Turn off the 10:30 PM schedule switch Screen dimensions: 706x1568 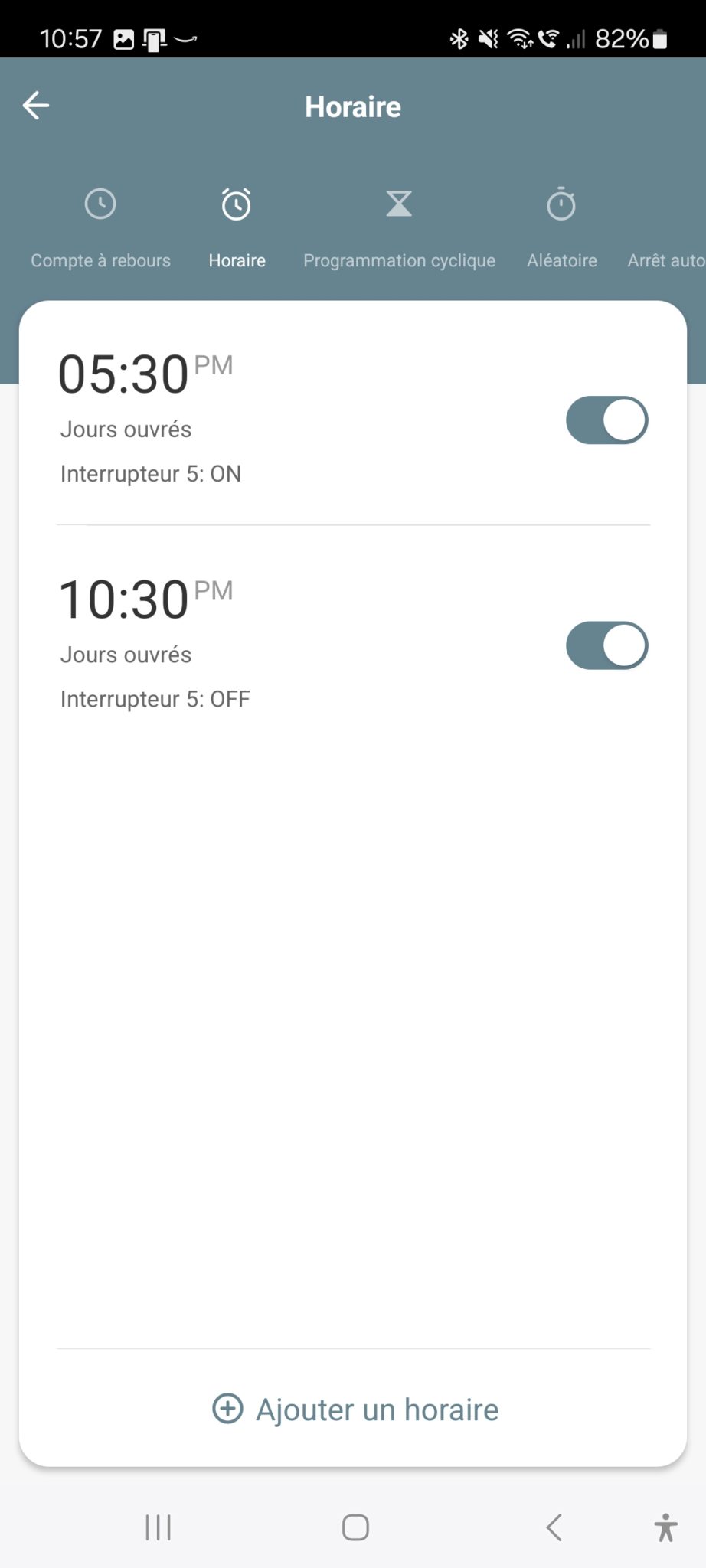[606, 645]
